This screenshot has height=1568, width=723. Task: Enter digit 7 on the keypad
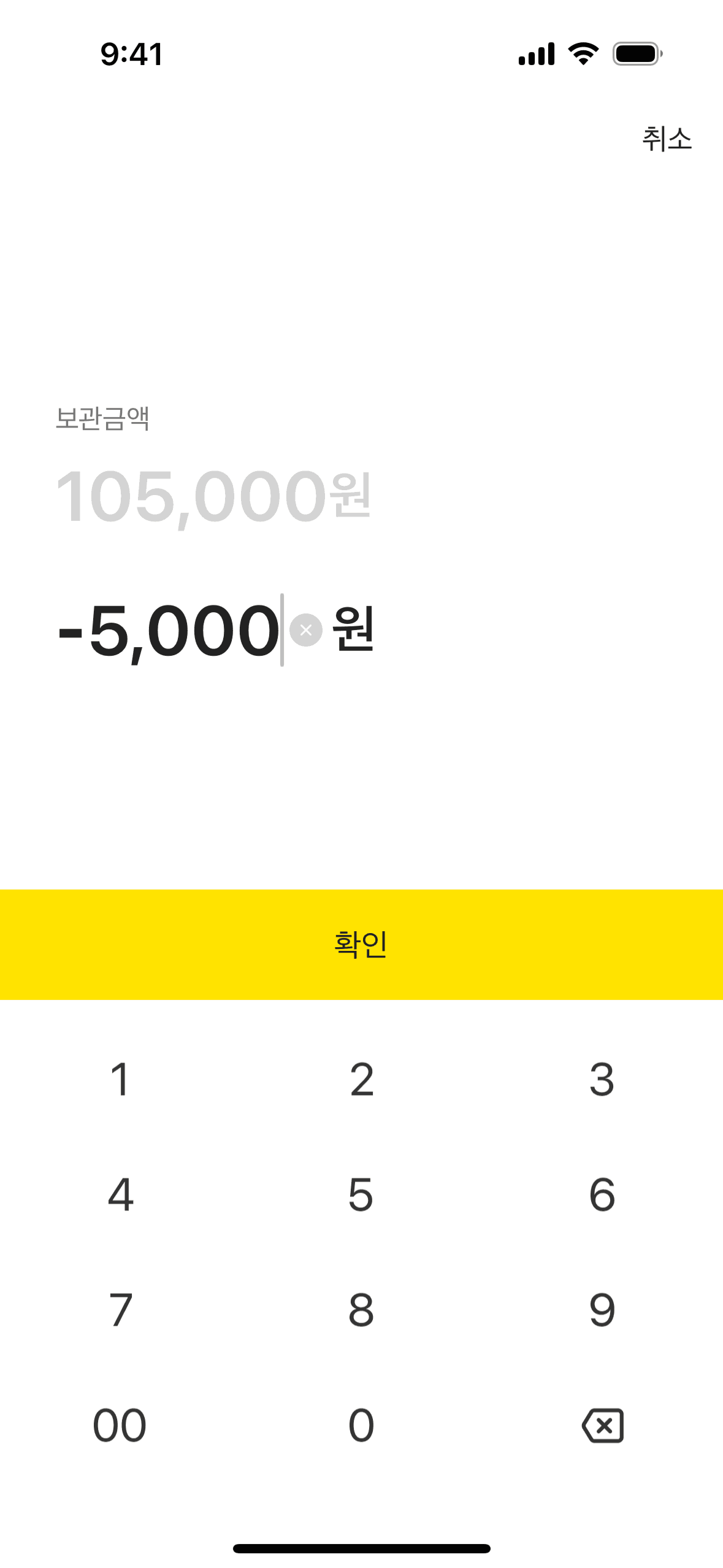coord(120,1310)
